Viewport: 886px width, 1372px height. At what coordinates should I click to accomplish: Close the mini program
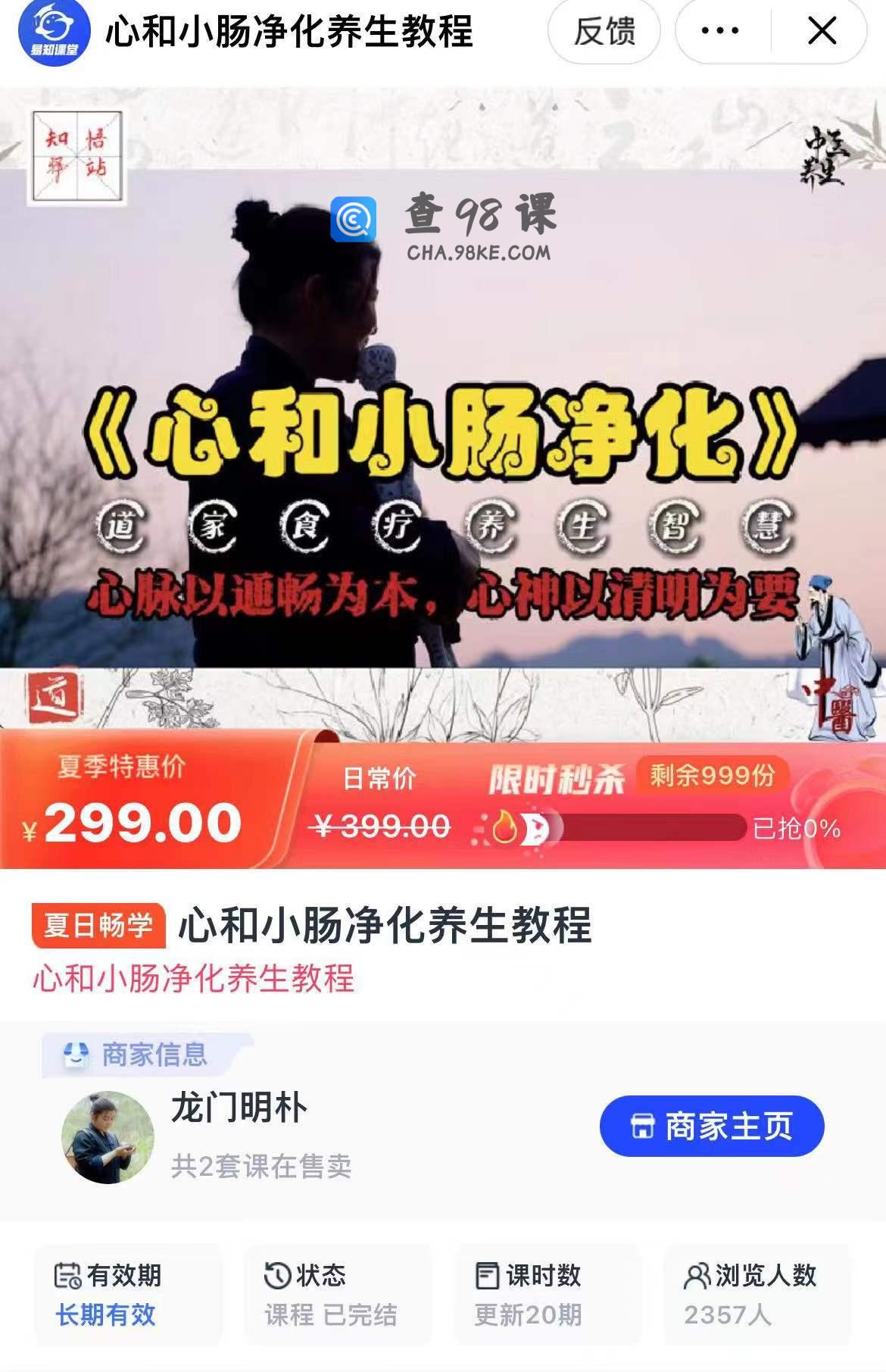coord(822,32)
